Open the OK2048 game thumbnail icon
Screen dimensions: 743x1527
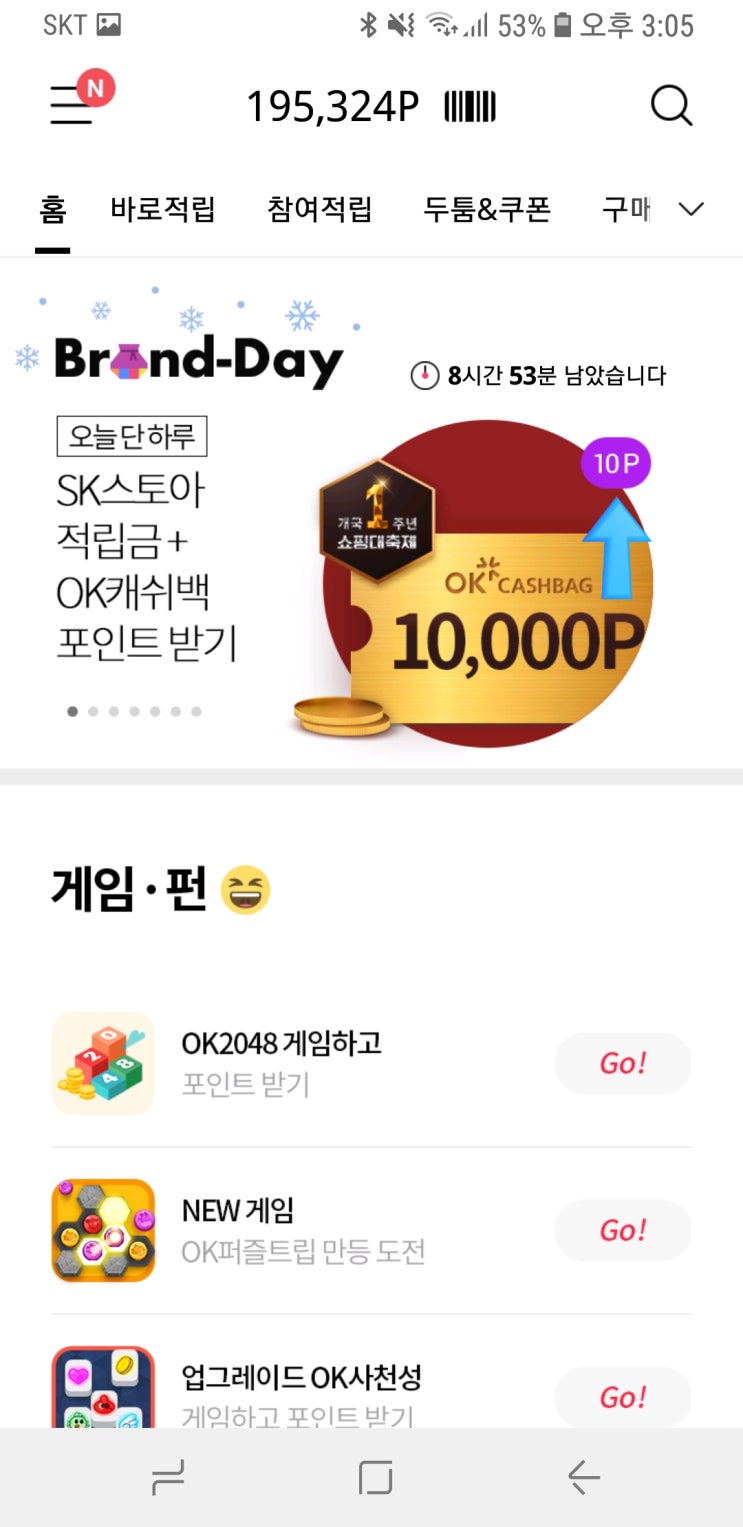click(103, 1063)
